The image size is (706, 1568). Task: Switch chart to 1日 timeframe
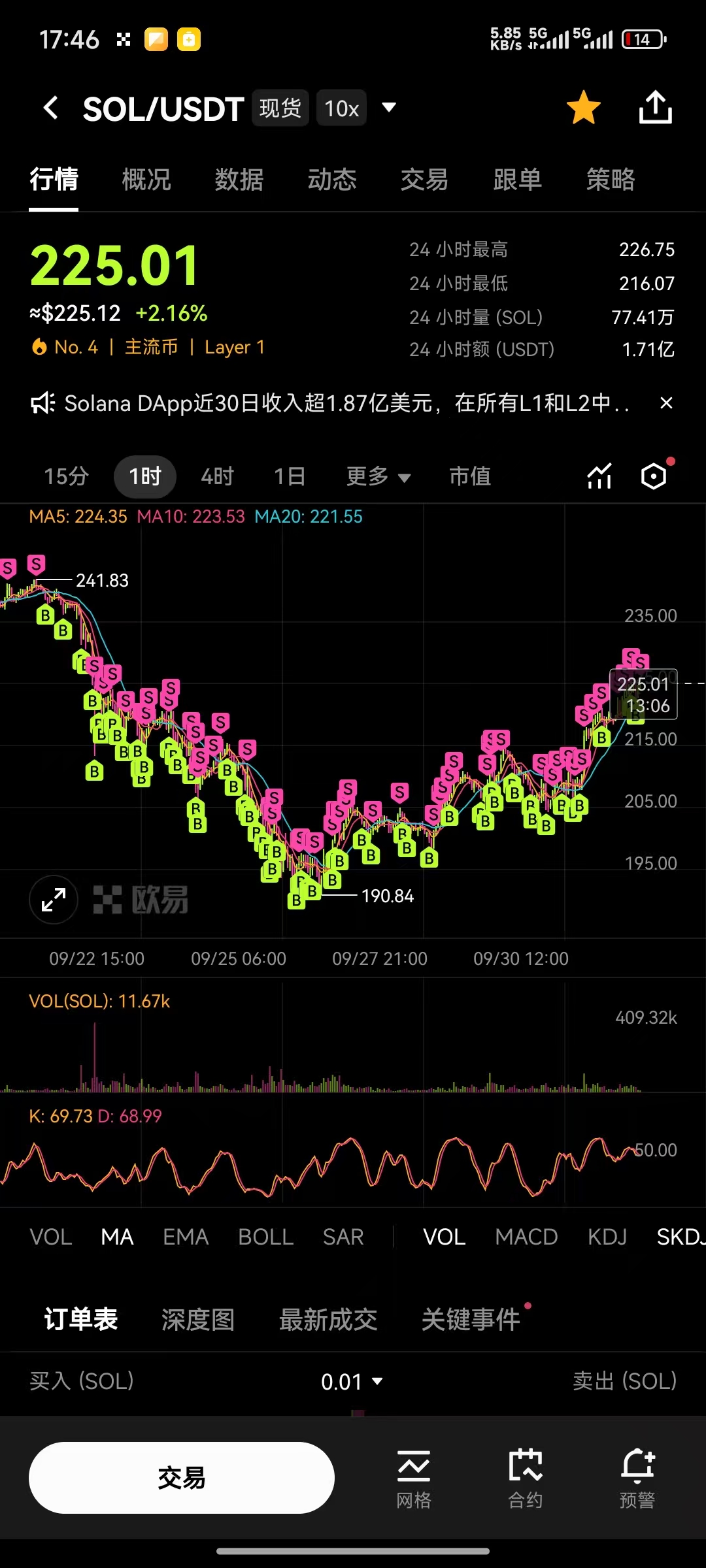click(290, 476)
